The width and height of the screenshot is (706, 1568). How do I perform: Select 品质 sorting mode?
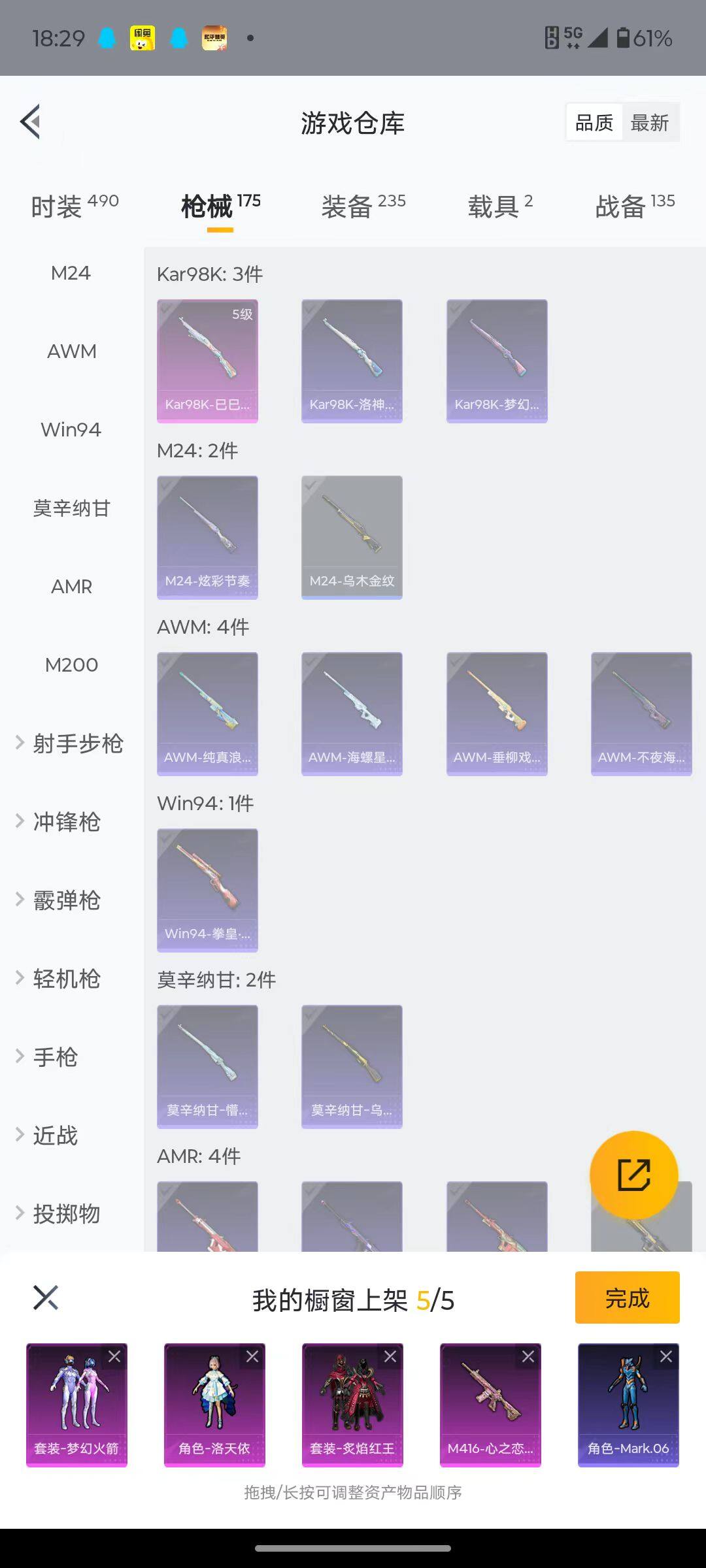594,123
